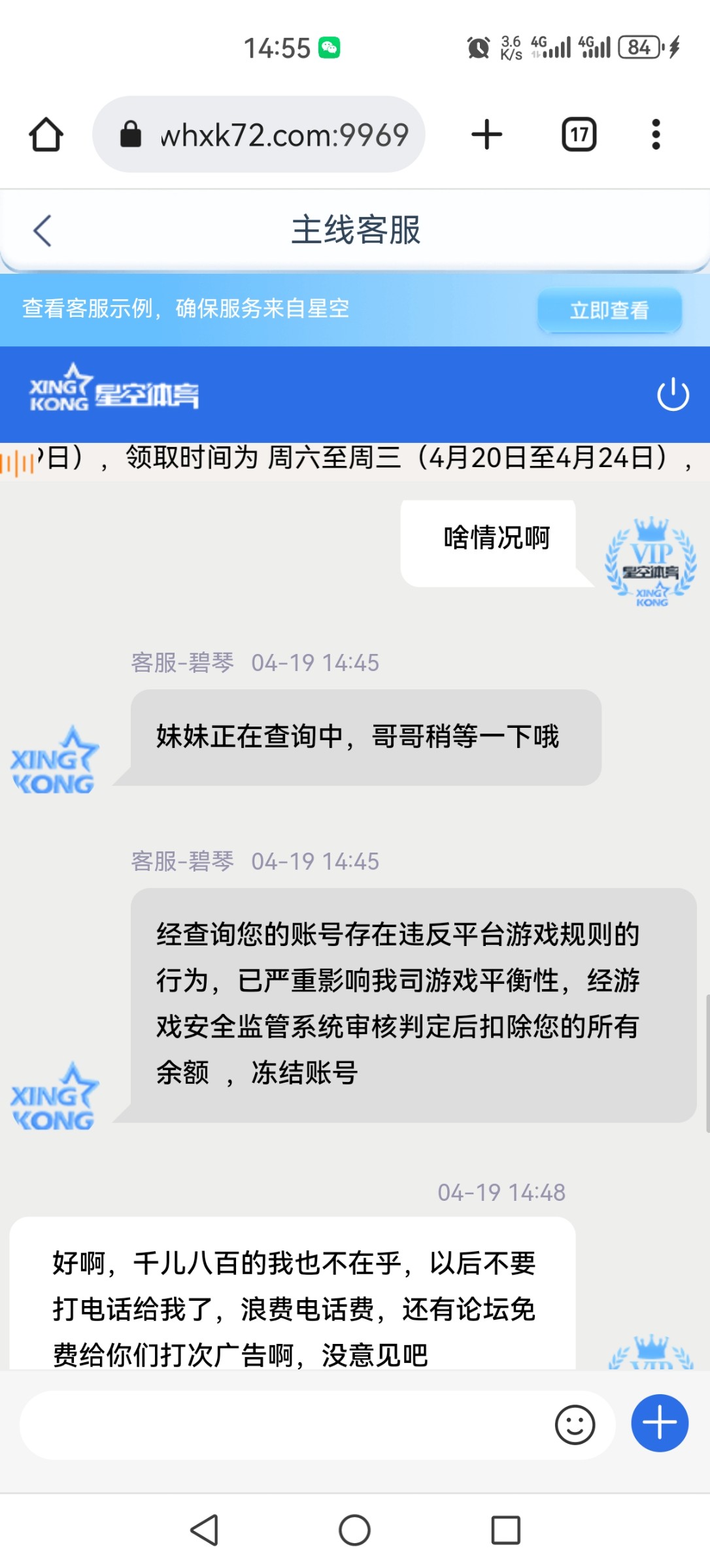This screenshot has height=1568, width=710.
Task: Open browser overflow menu
Action: pos(656,135)
